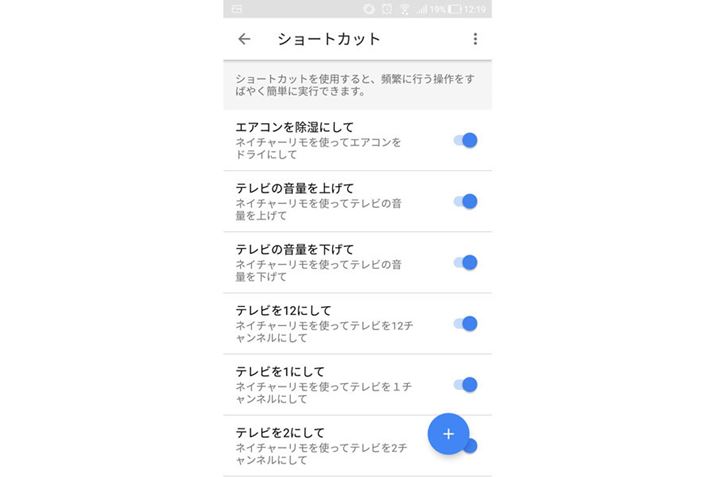
Task: Toggle the エアコンを除湿にして shortcut switch
Action: pyautogui.click(x=466, y=140)
